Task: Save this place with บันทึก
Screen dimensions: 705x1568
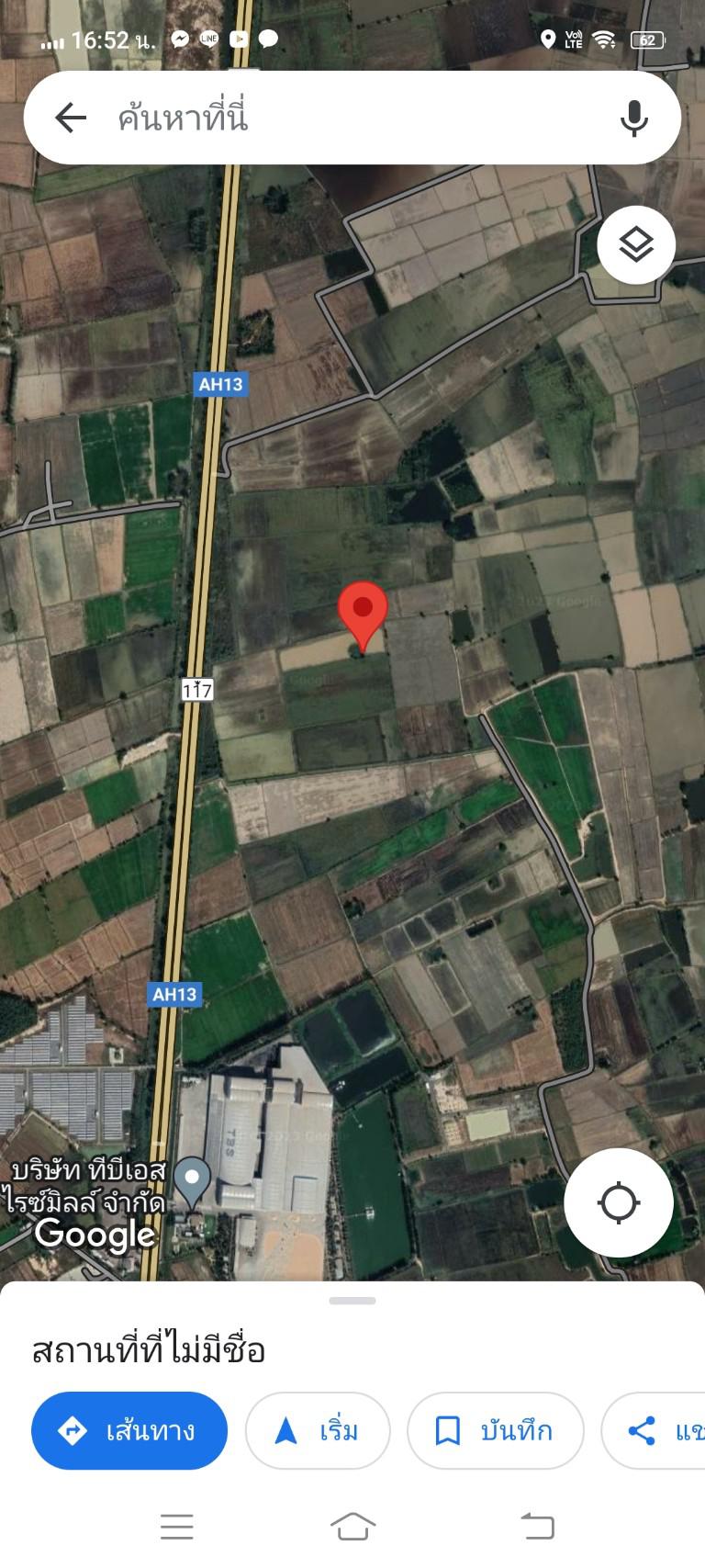Action: pos(496,1430)
